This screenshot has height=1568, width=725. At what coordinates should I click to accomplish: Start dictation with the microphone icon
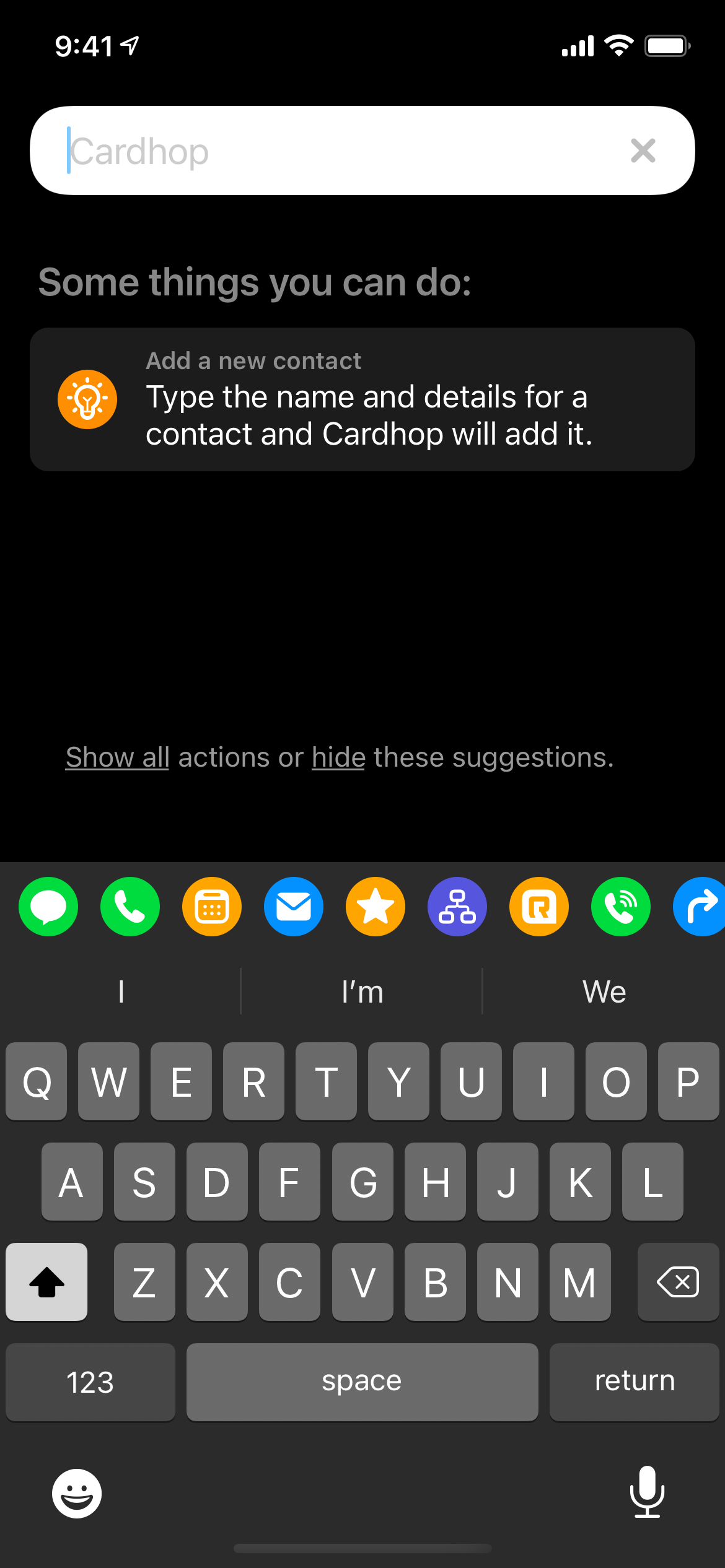(647, 1492)
